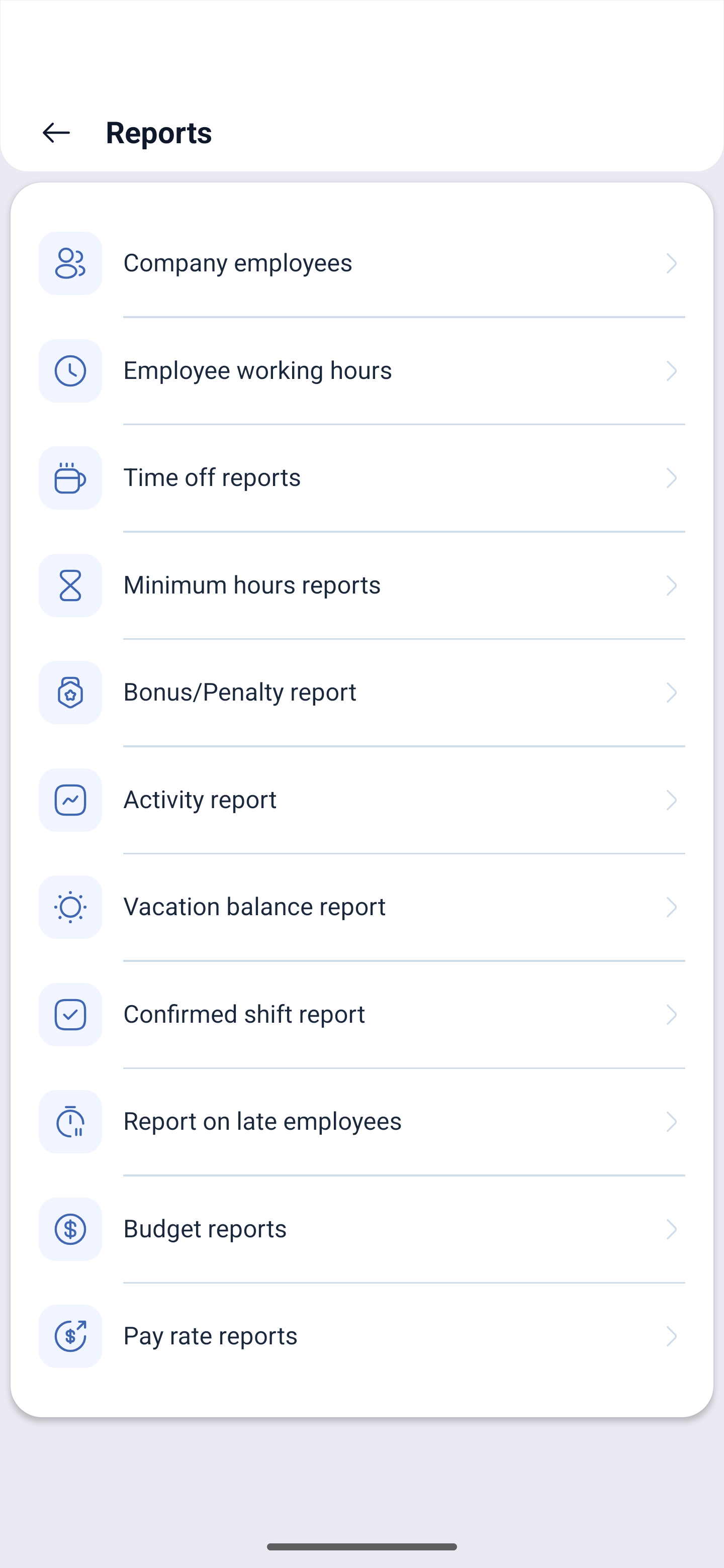The image size is (724, 1568).
Task: Open Pay rate reports
Action: tap(361, 1336)
